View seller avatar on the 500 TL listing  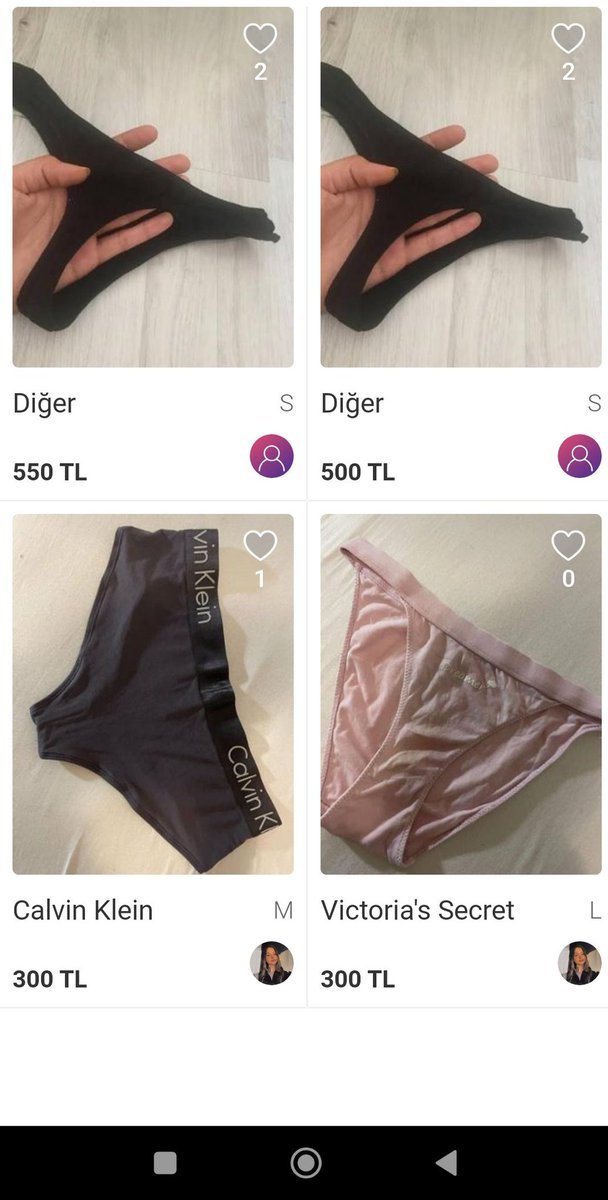(x=579, y=457)
